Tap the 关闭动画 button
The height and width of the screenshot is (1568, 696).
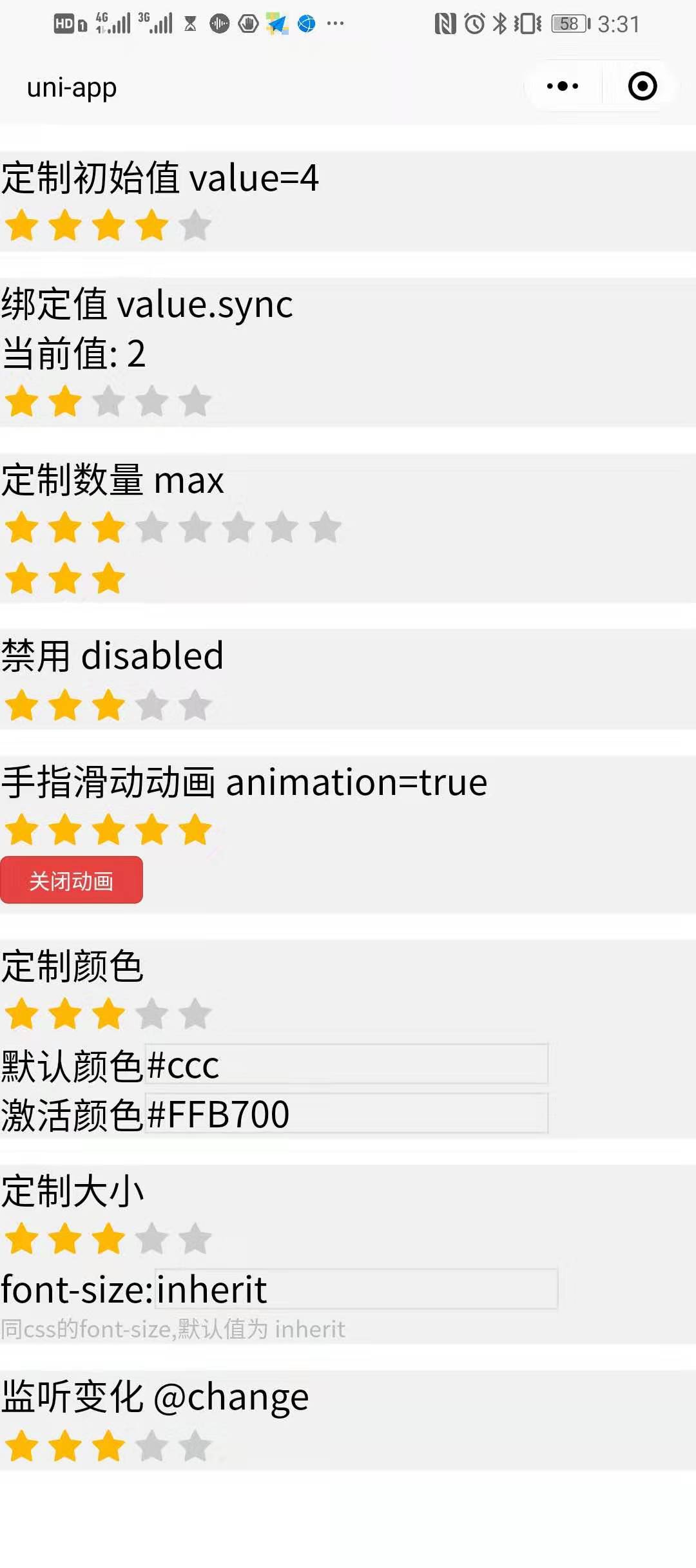click(x=72, y=880)
